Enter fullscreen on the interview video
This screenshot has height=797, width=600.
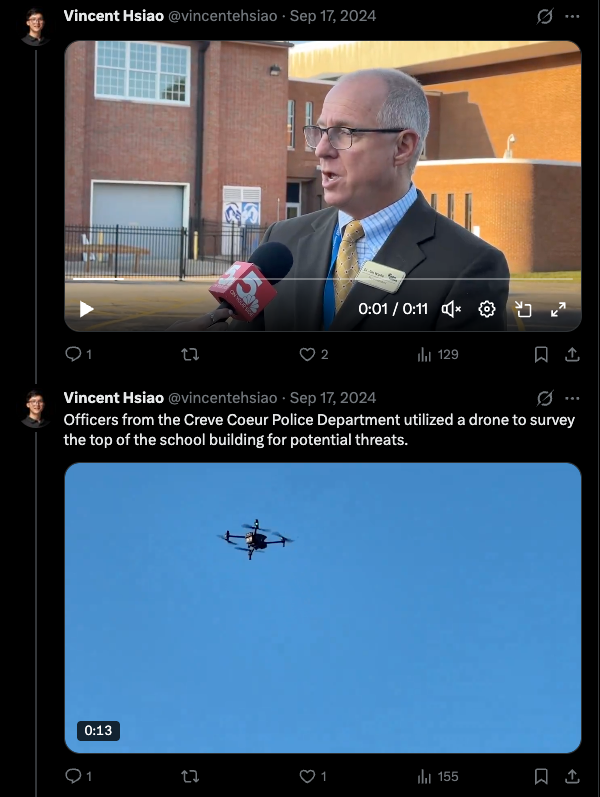(x=559, y=309)
